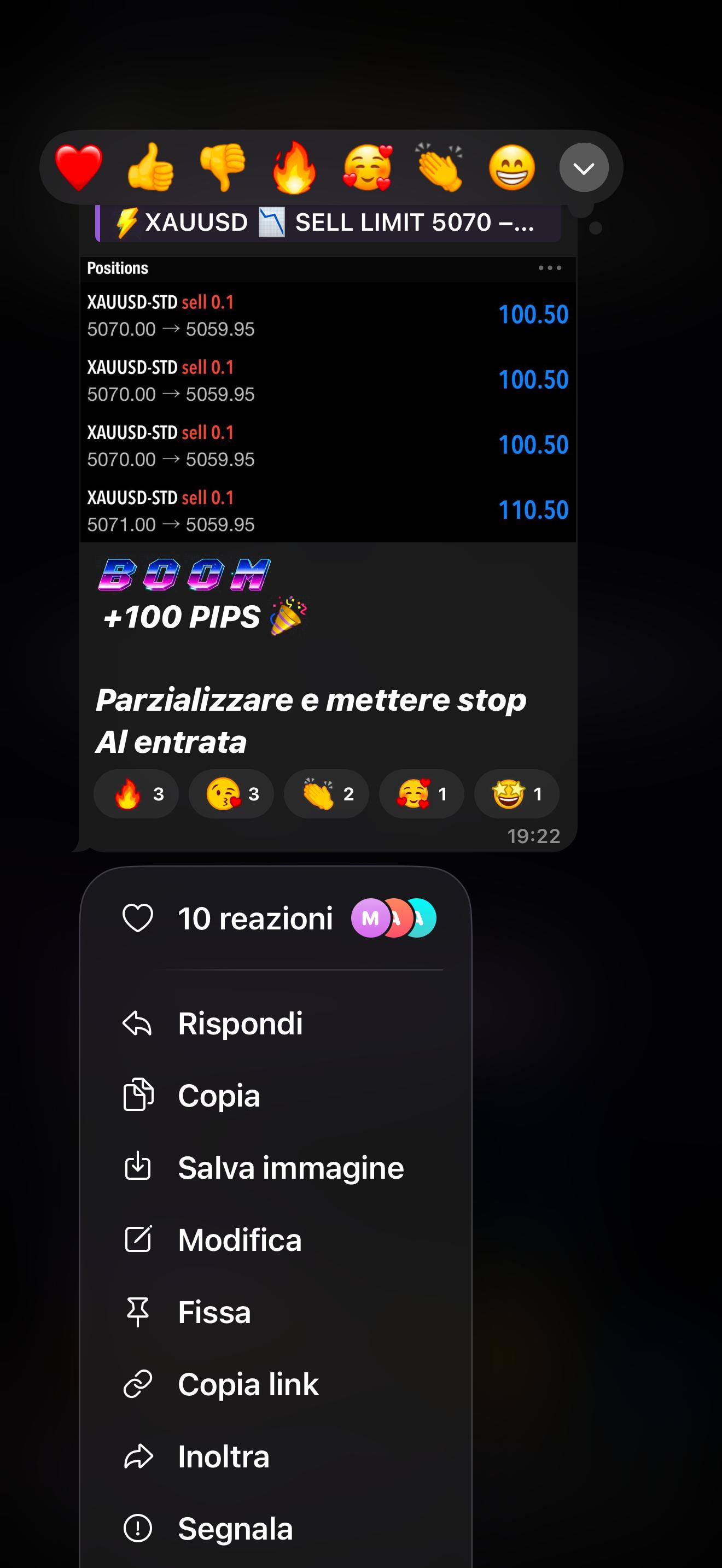Tap the clapping reaction showing count 2
The image size is (722, 1568).
(x=325, y=793)
